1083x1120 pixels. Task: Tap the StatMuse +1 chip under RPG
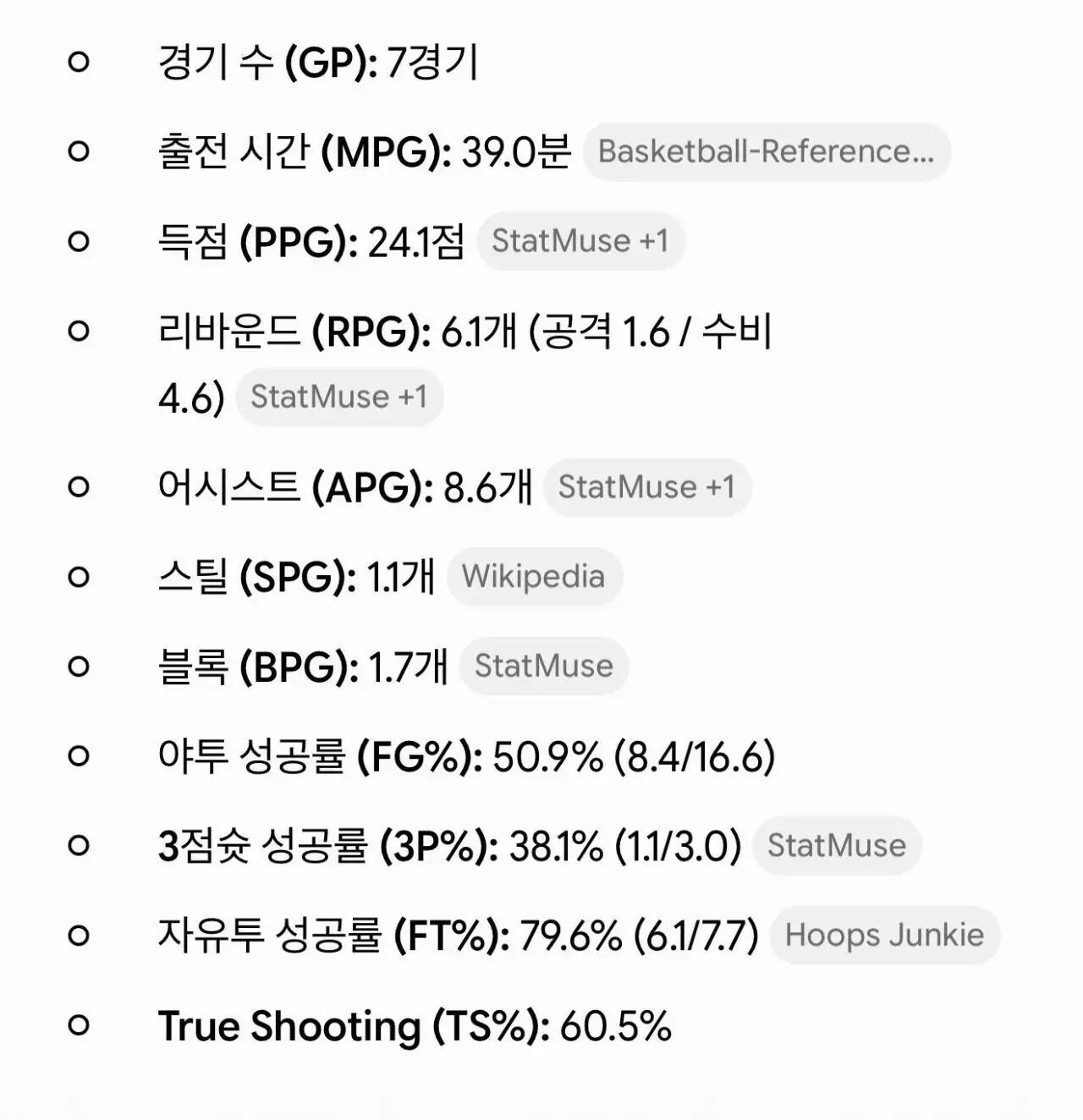[339, 397]
